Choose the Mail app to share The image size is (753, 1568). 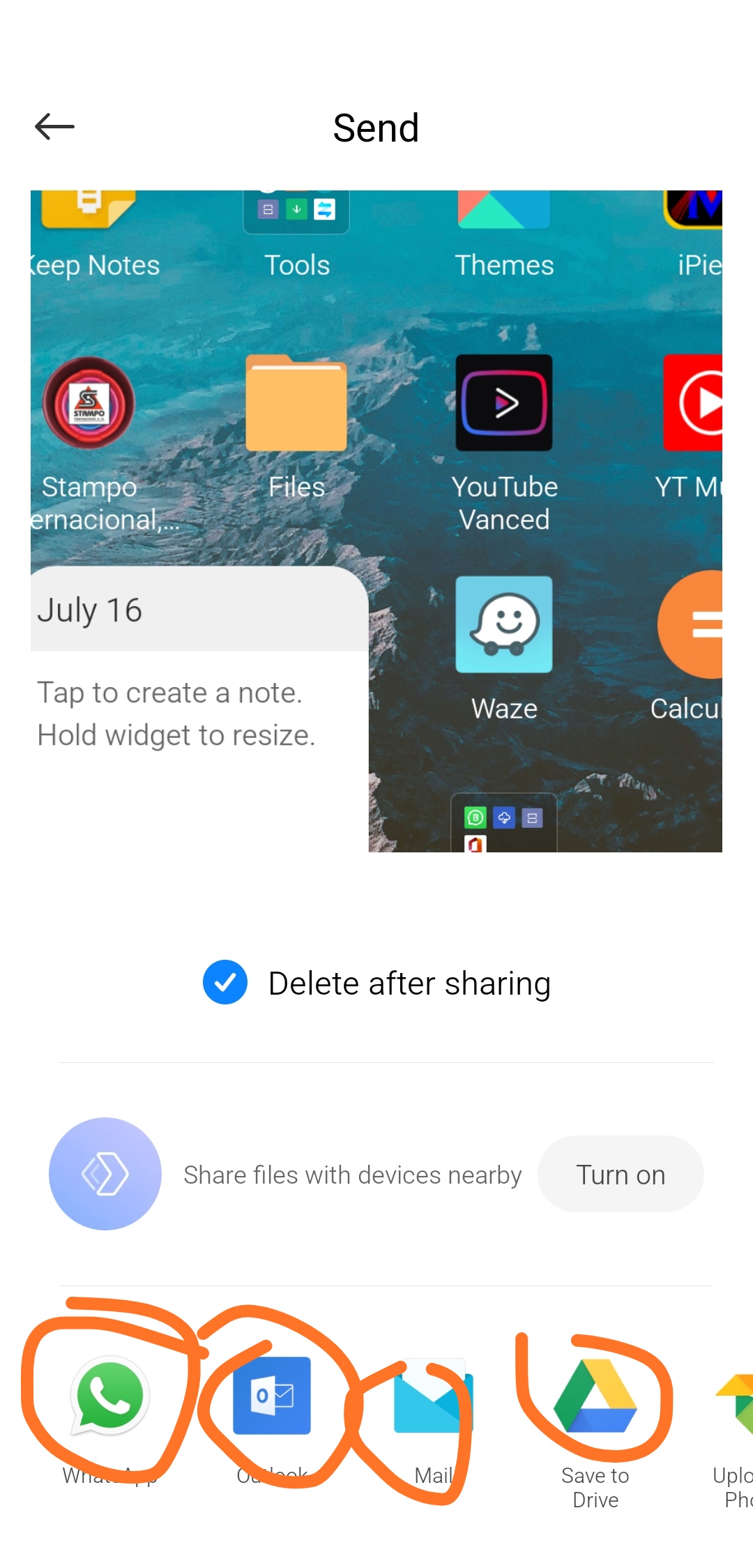coord(432,1396)
